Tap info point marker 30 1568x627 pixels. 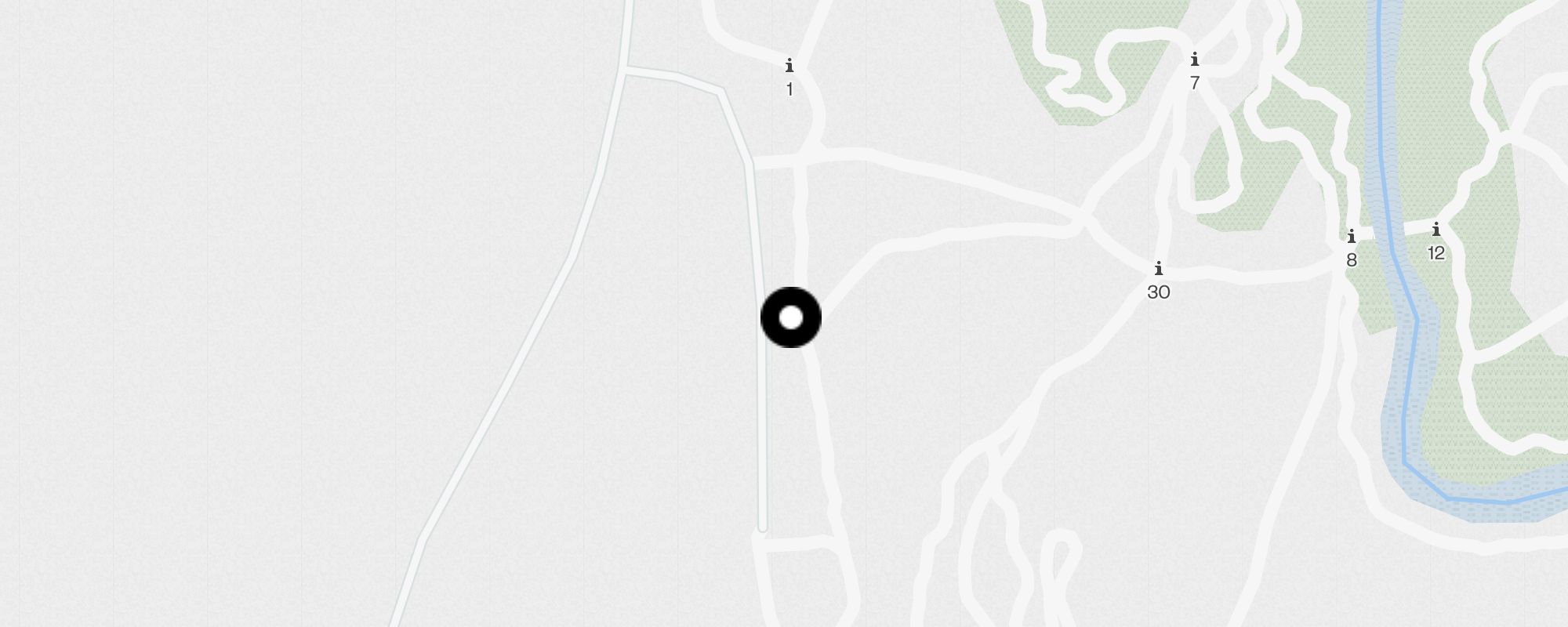click(1158, 270)
